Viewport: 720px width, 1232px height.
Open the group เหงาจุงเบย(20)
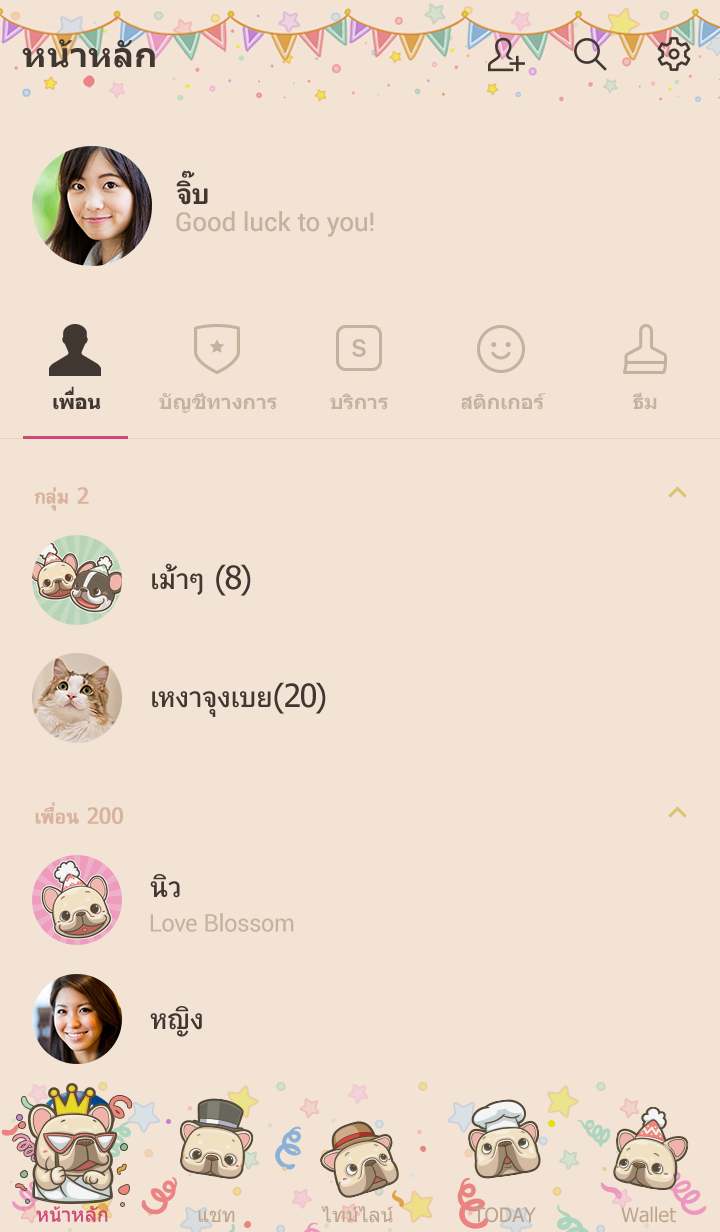[238, 697]
